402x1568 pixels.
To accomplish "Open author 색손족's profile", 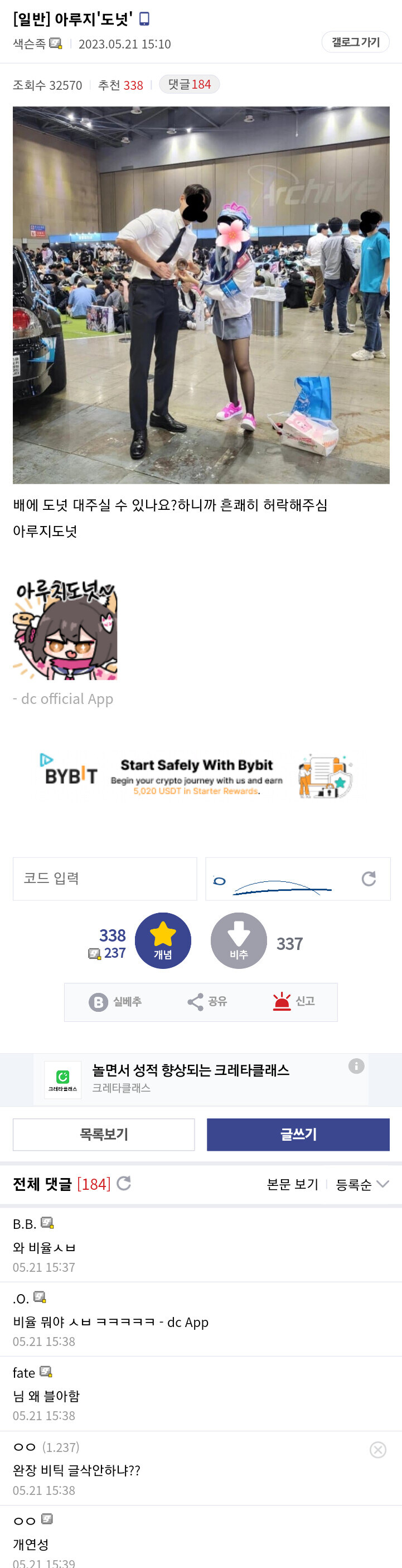I will (x=29, y=44).
